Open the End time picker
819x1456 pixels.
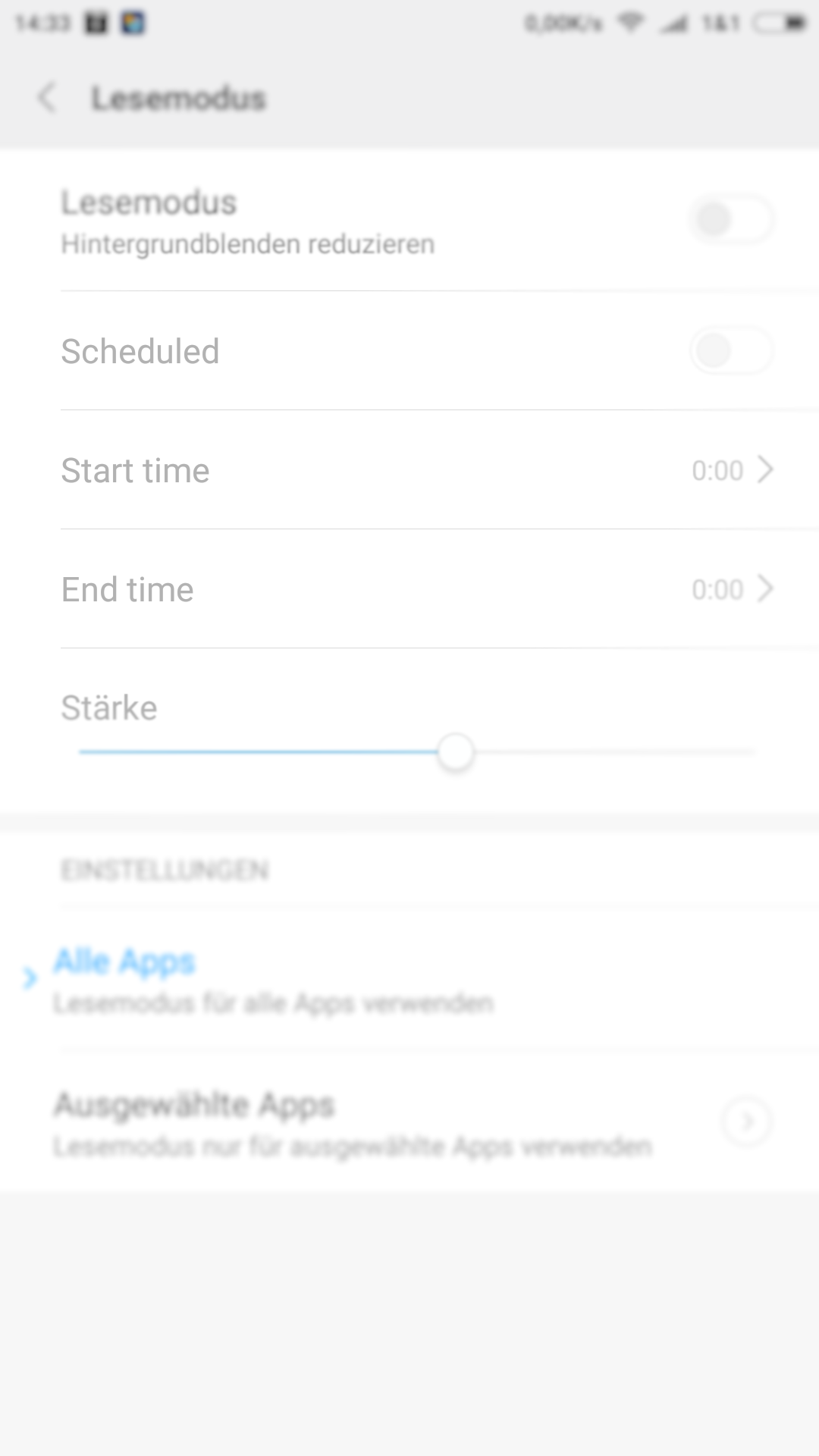(x=409, y=589)
